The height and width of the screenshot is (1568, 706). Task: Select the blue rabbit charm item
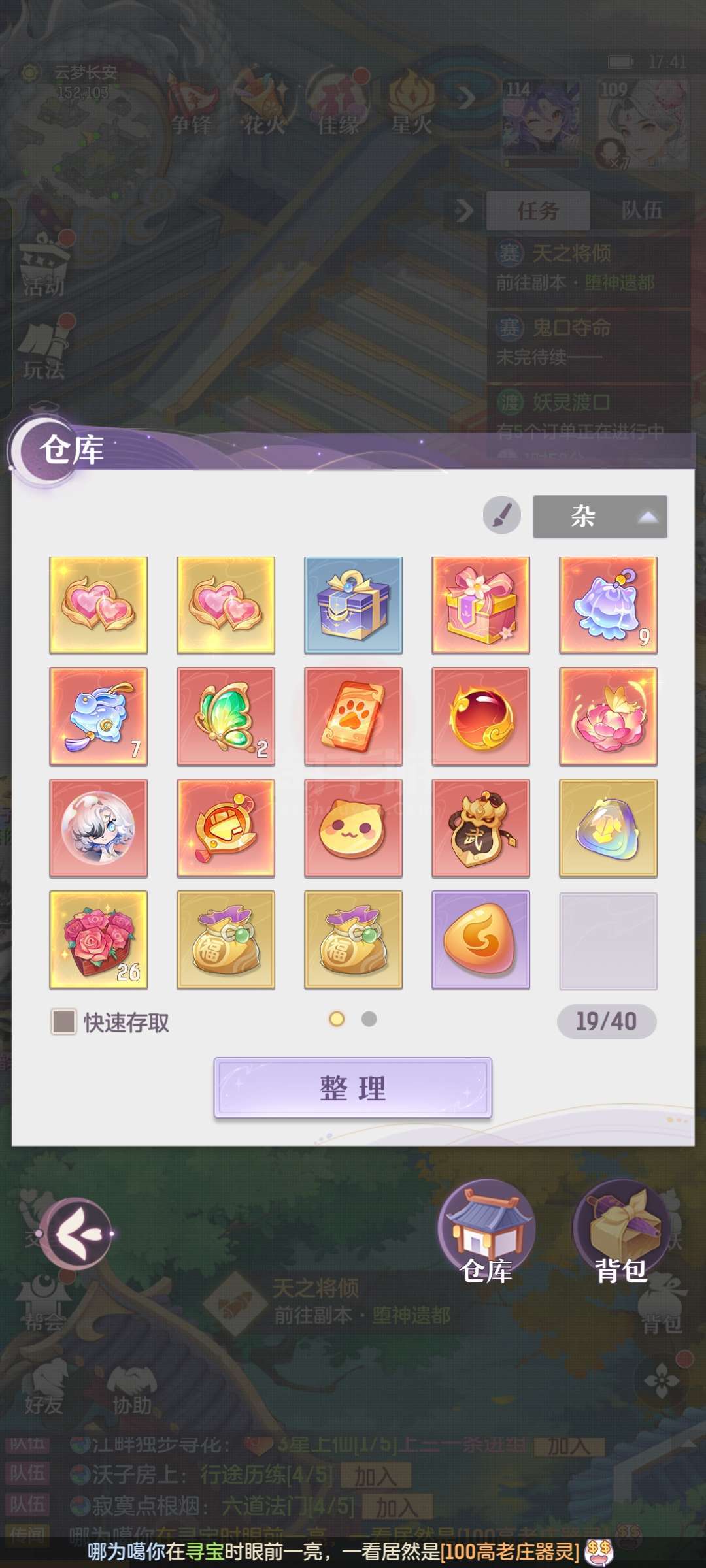99,717
